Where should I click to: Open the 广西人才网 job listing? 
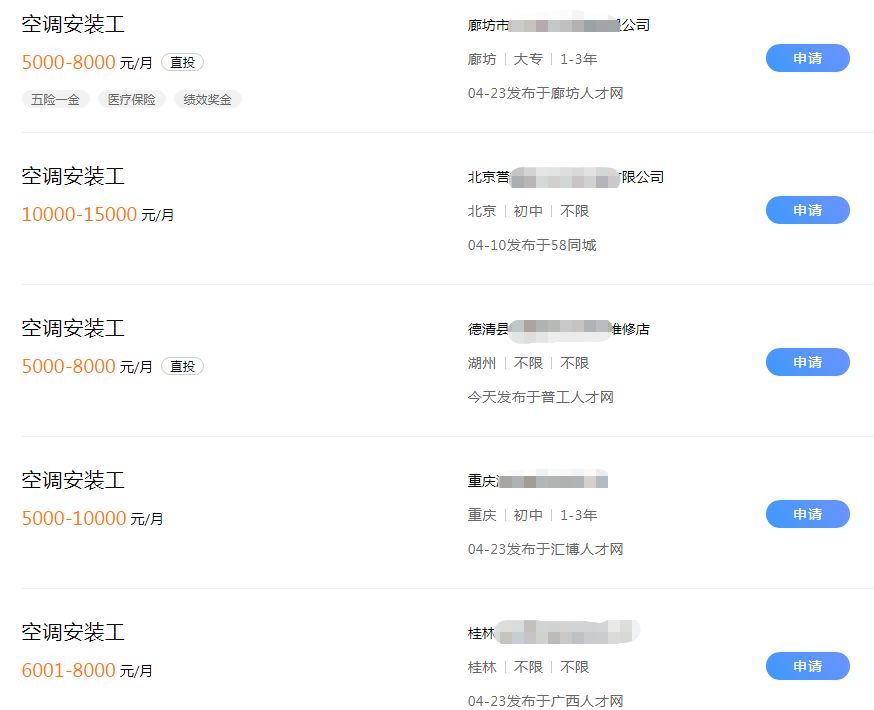(73, 633)
